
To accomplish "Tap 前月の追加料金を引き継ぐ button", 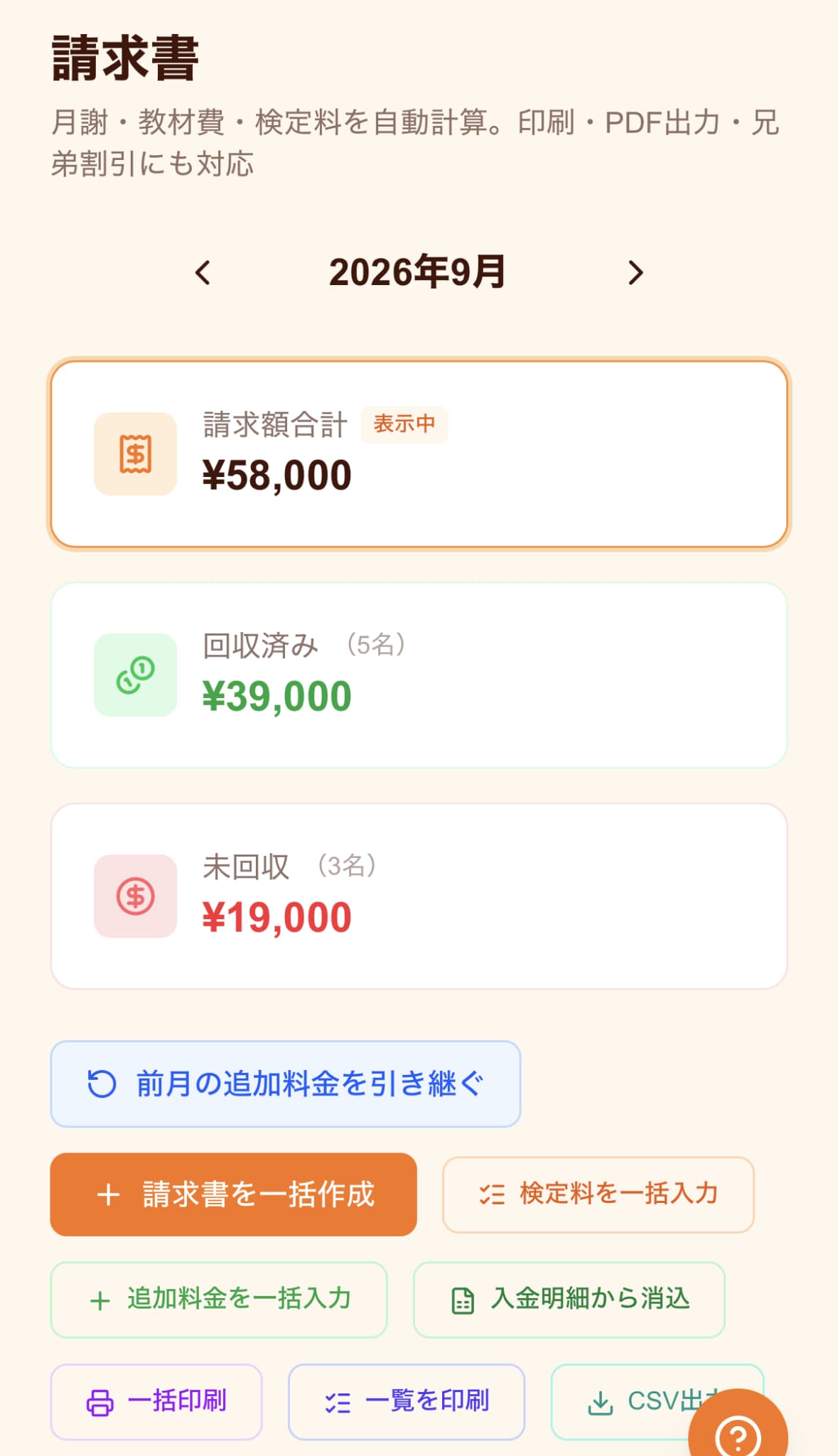I will (x=286, y=1084).
